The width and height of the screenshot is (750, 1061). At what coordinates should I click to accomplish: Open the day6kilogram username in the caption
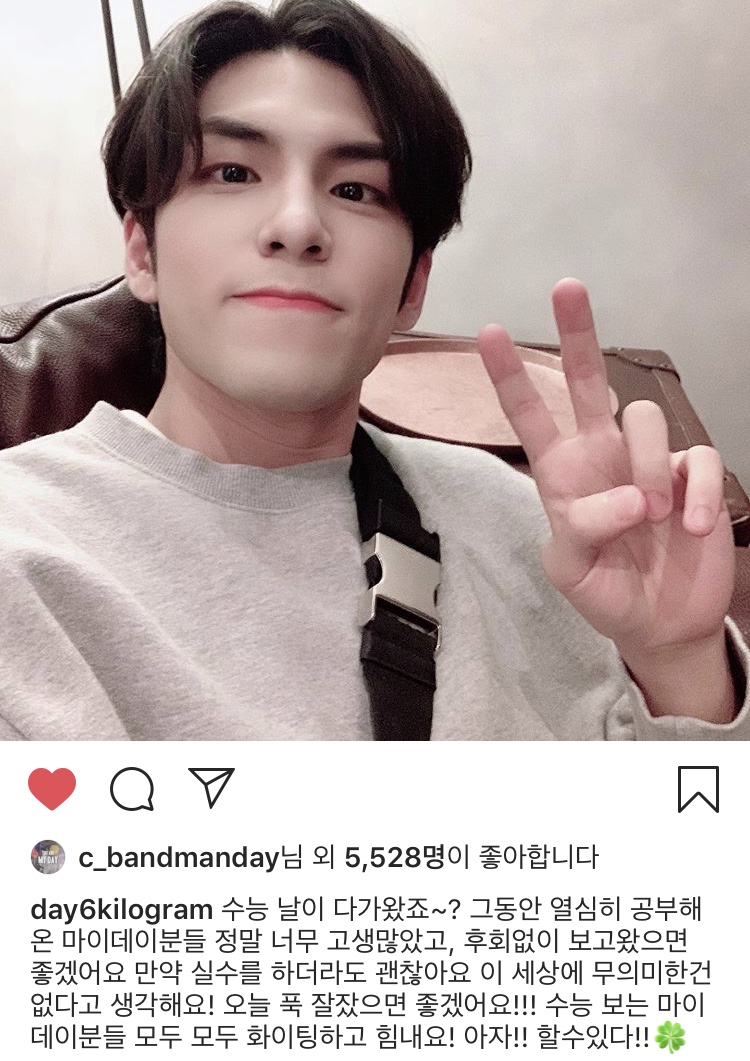click(x=122, y=910)
